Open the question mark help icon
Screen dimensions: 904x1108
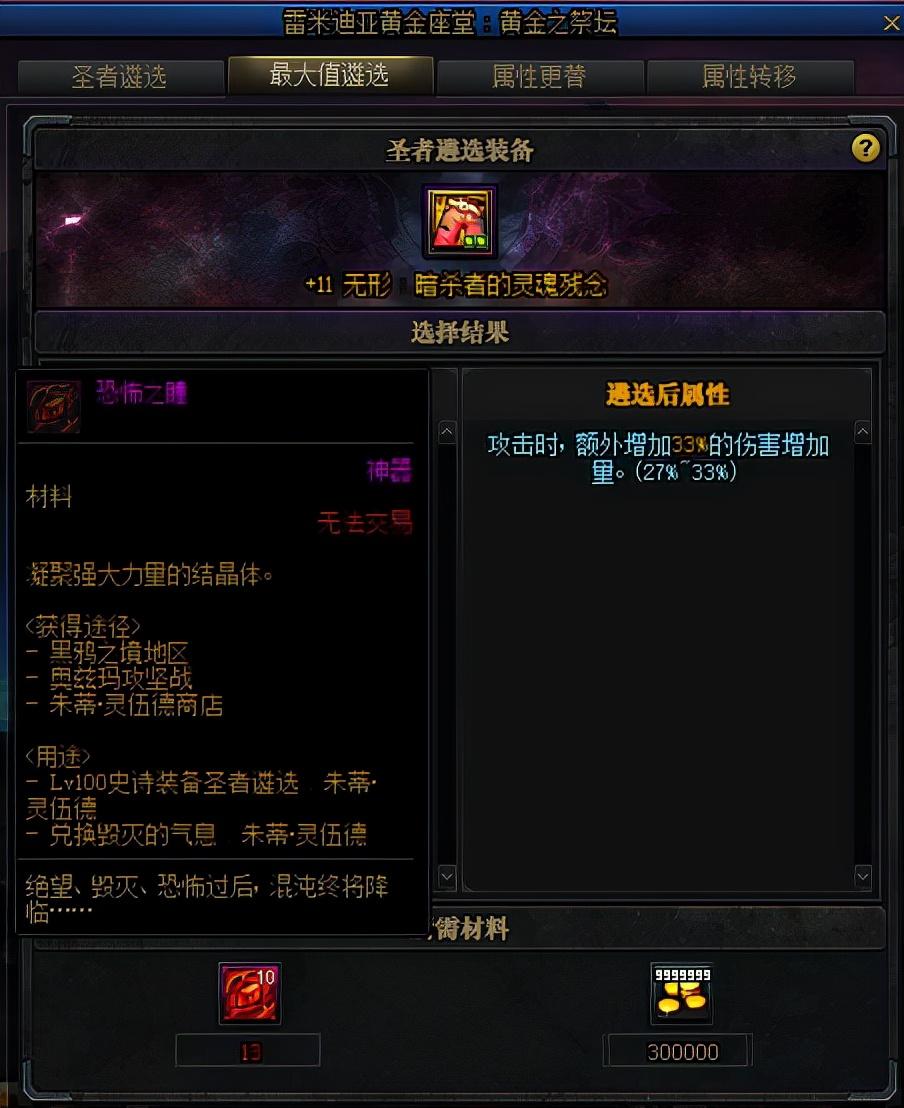pyautogui.click(x=865, y=148)
